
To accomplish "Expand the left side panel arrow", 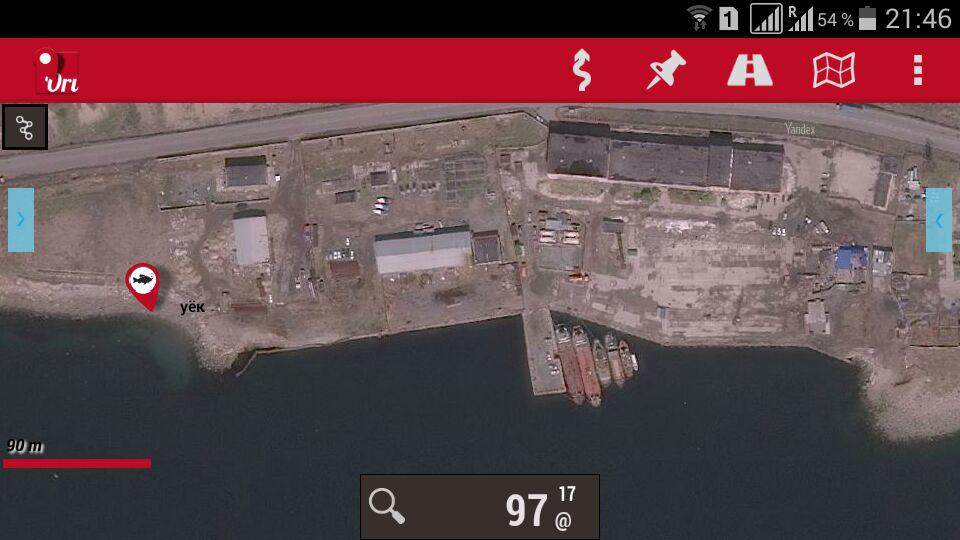I will [21, 220].
